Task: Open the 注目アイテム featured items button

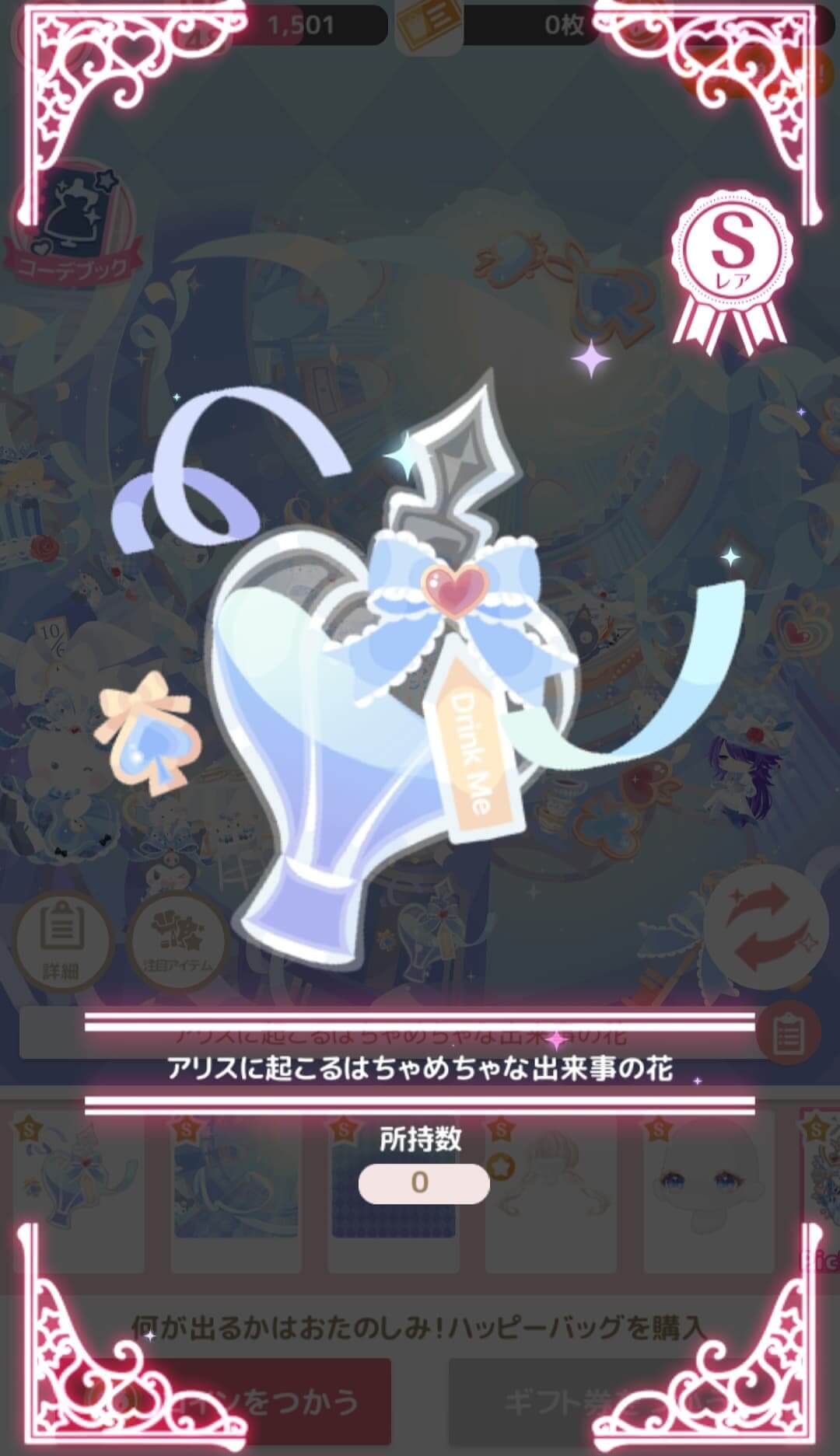Action: 176,941
